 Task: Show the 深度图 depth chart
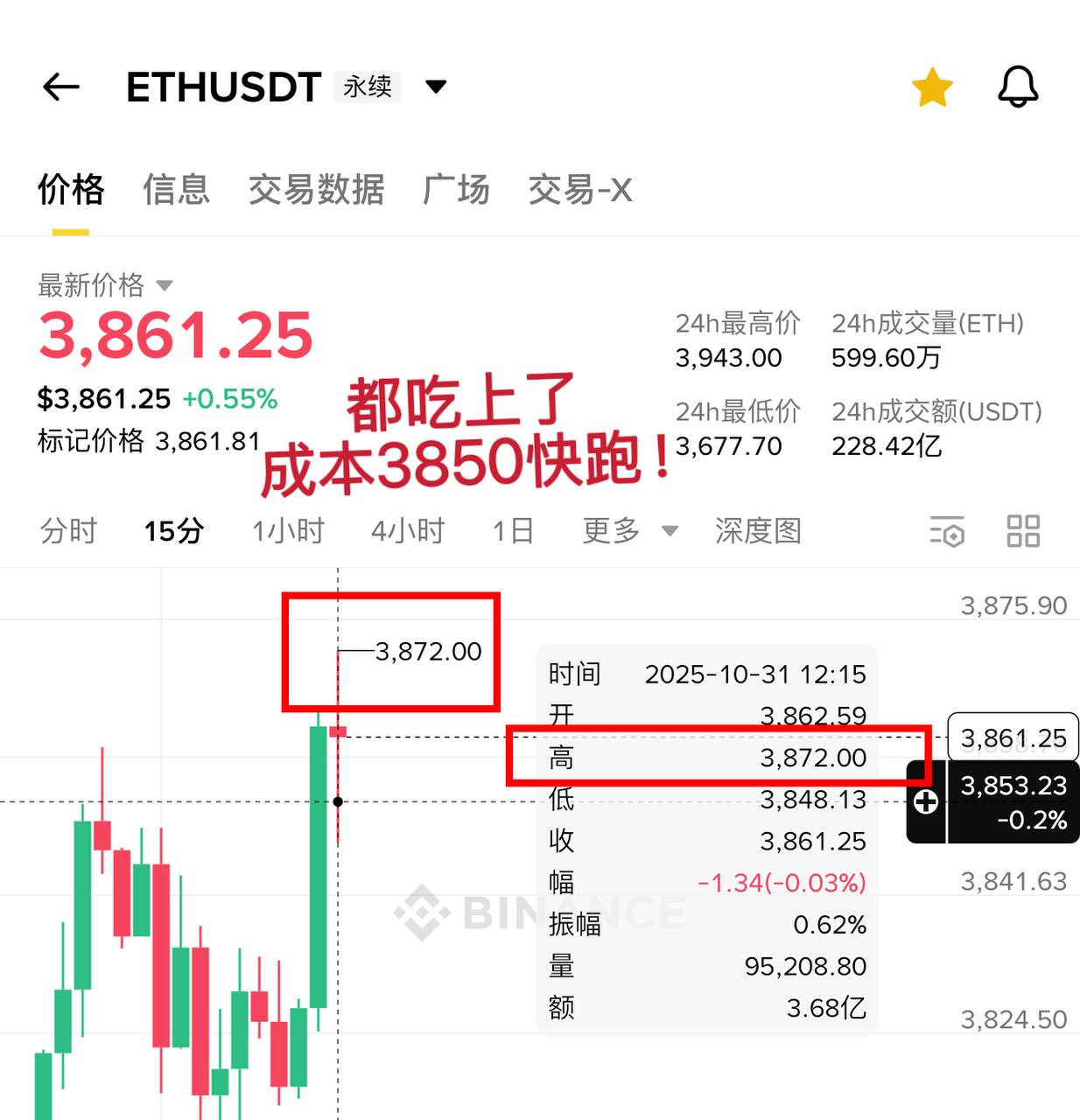(x=758, y=530)
